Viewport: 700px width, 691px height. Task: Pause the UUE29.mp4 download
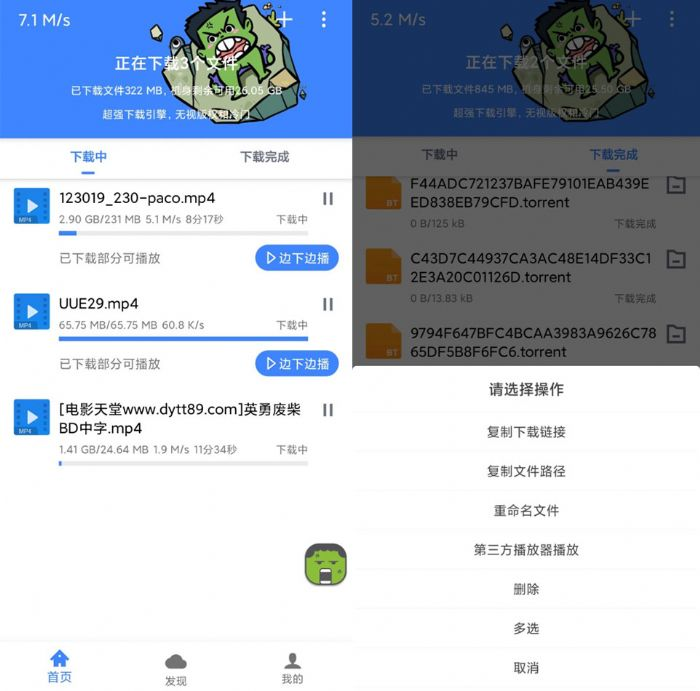(328, 304)
